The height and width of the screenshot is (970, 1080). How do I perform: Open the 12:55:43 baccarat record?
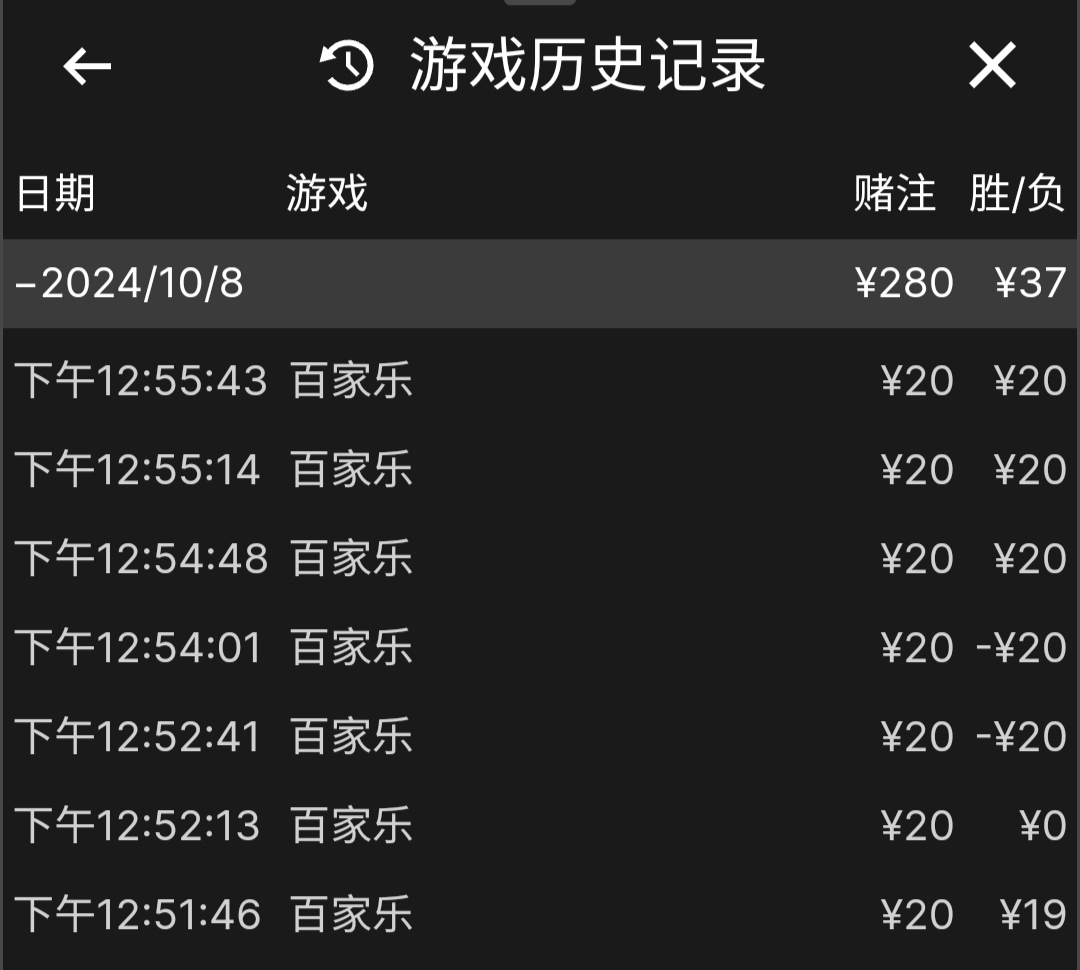click(x=540, y=382)
